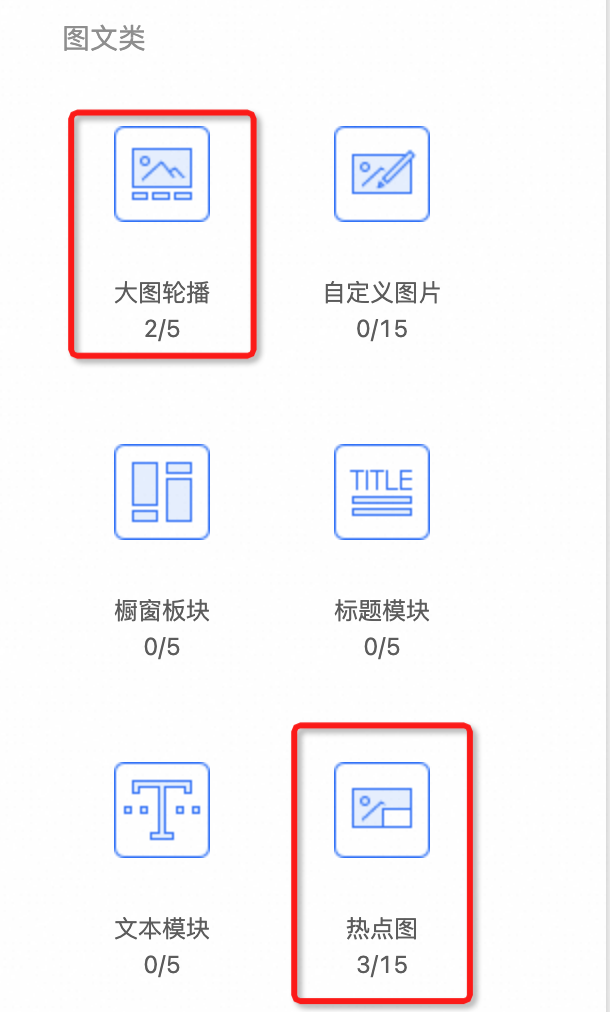Image resolution: width=610 pixels, height=1012 pixels.
Task: Insert a 标题模块 component
Action: click(x=382, y=492)
